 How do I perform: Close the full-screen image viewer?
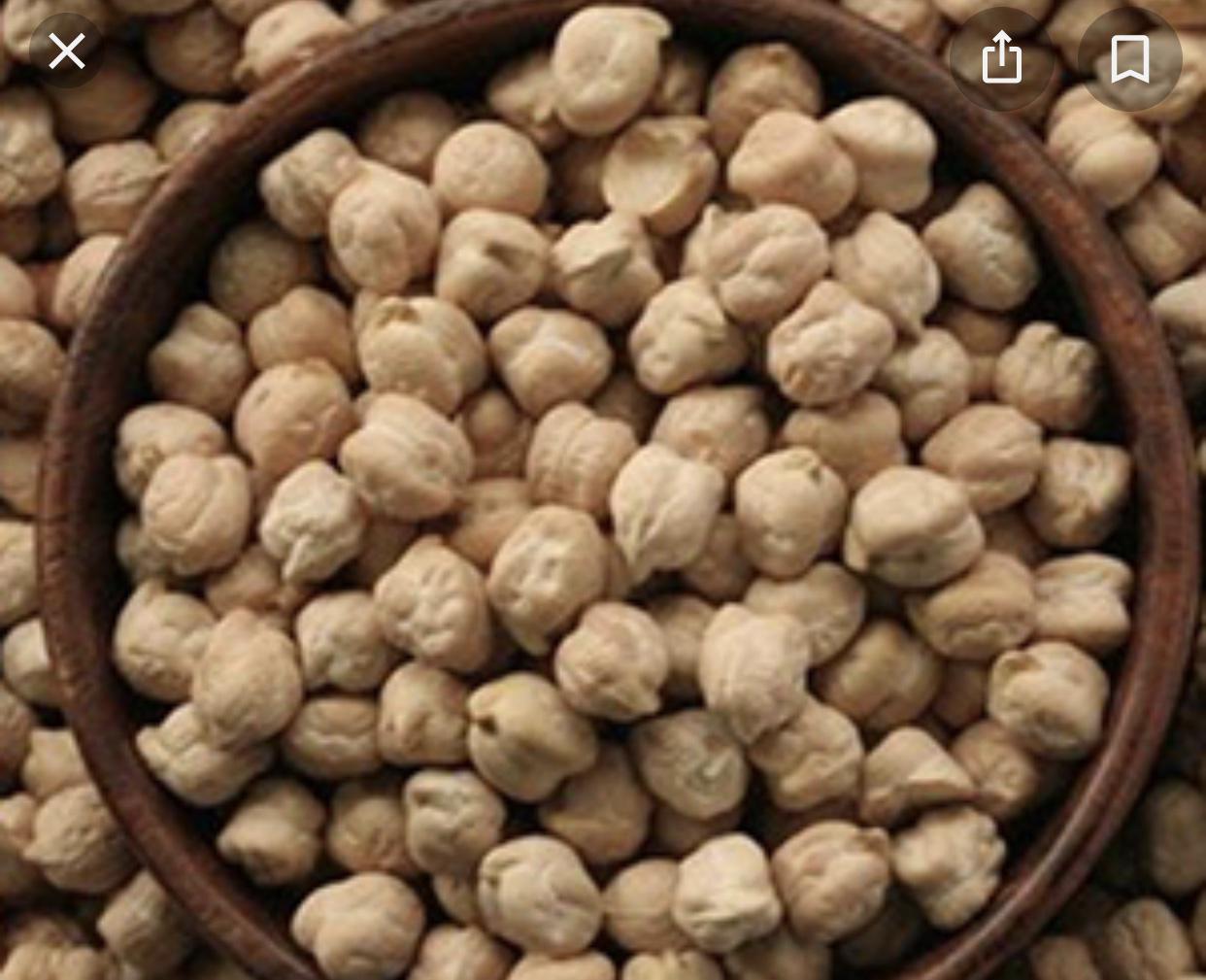click(x=66, y=51)
